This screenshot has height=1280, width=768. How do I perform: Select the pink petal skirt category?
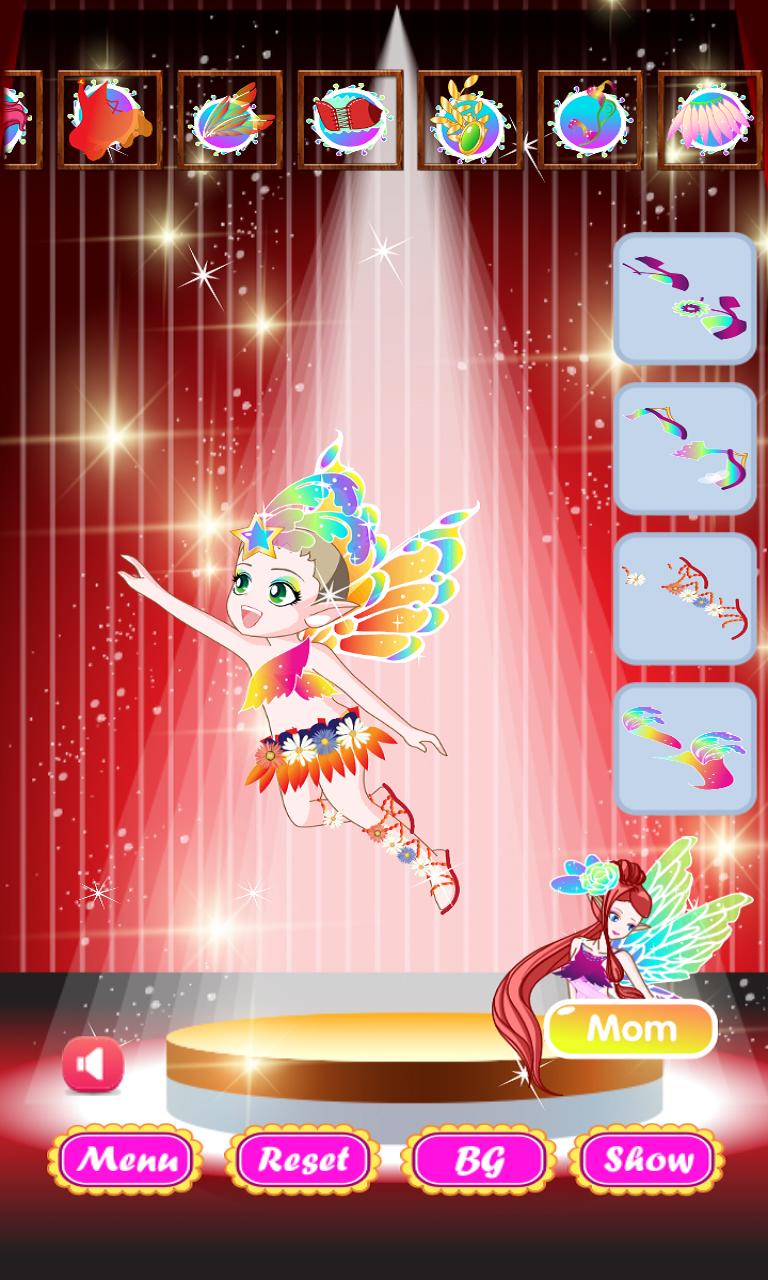[710, 120]
